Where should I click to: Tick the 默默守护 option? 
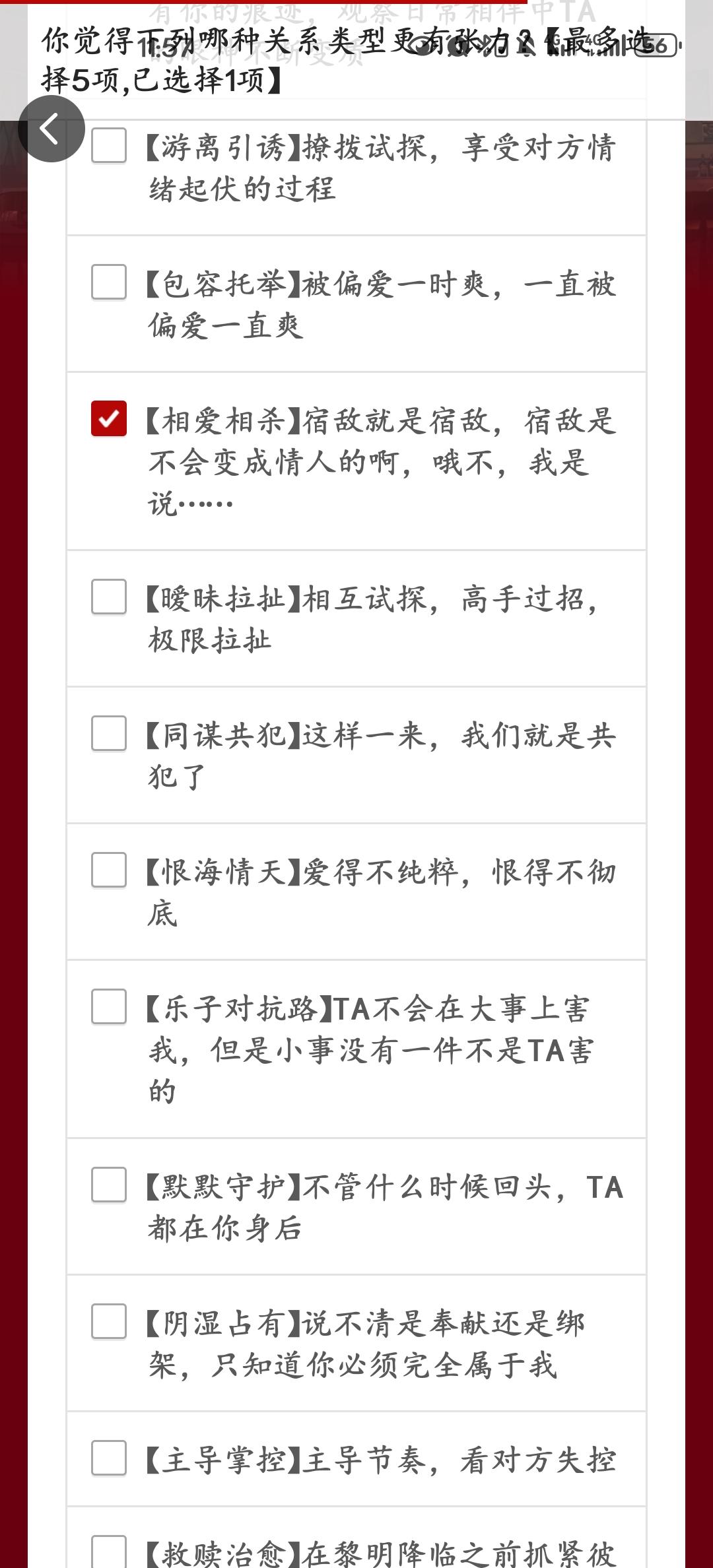click(109, 1185)
